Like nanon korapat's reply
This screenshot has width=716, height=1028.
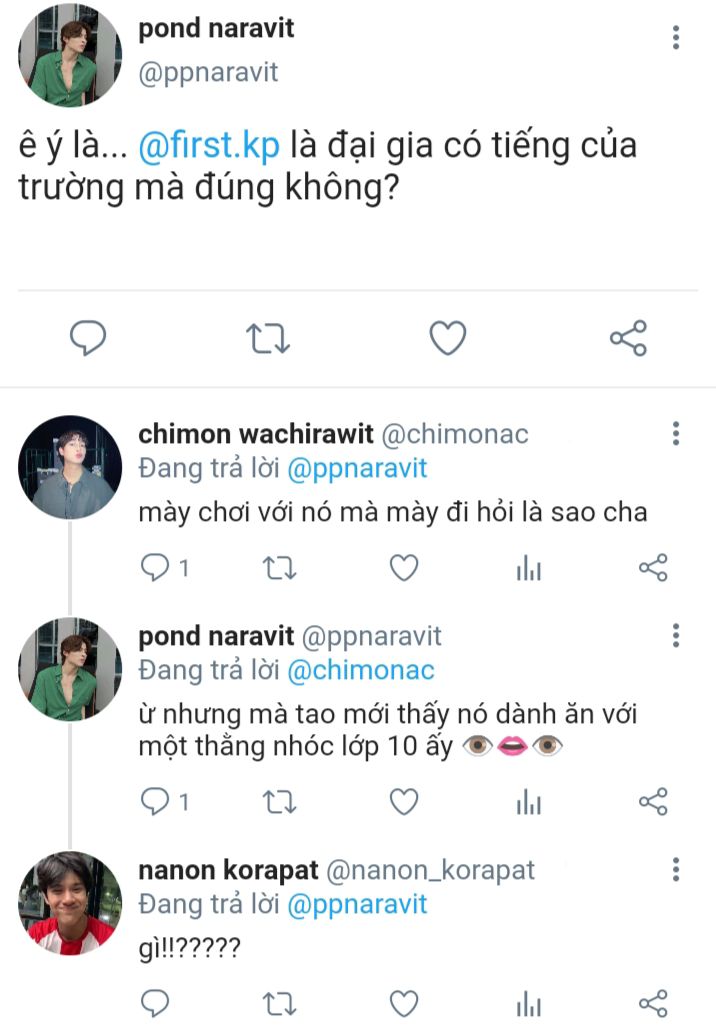[403, 1003]
